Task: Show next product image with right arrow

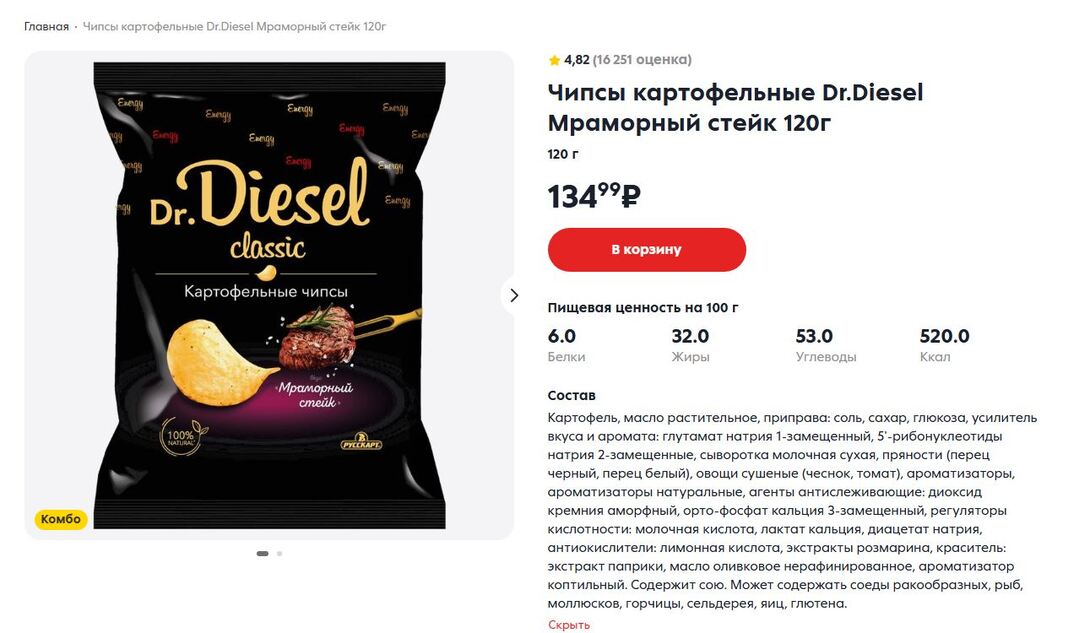Action: (x=514, y=295)
